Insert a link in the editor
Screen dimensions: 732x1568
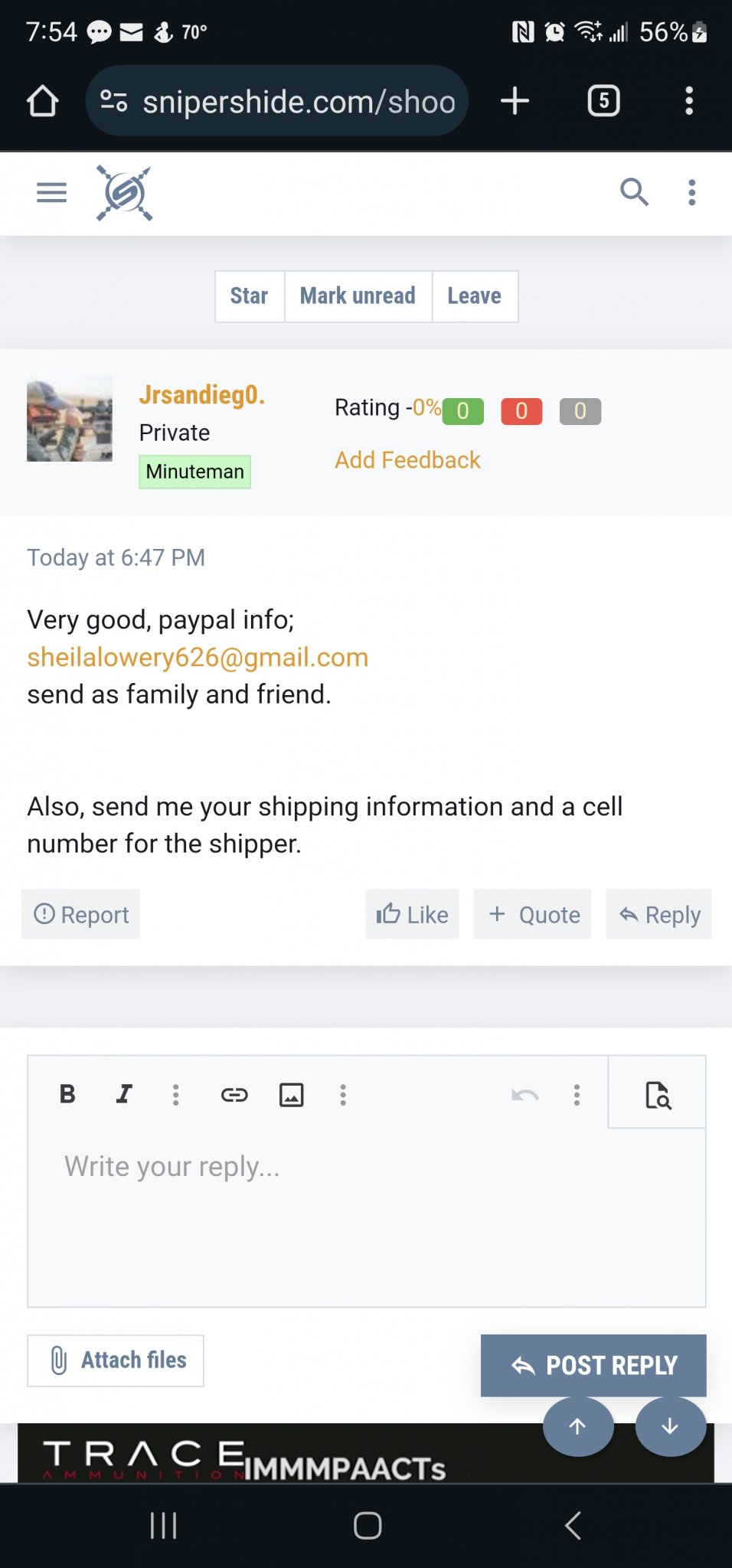click(234, 1095)
